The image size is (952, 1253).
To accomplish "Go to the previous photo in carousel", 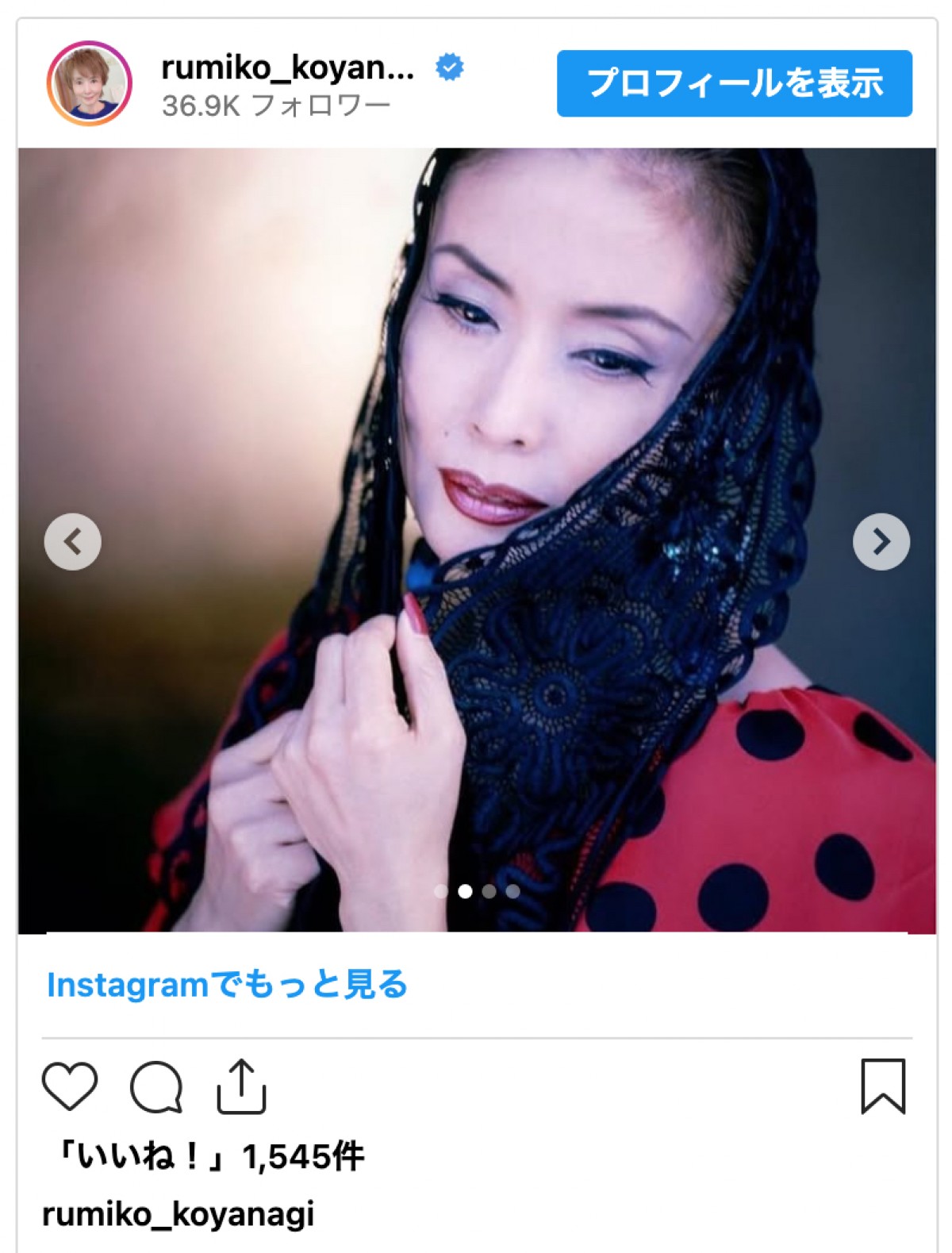I will tap(72, 542).
